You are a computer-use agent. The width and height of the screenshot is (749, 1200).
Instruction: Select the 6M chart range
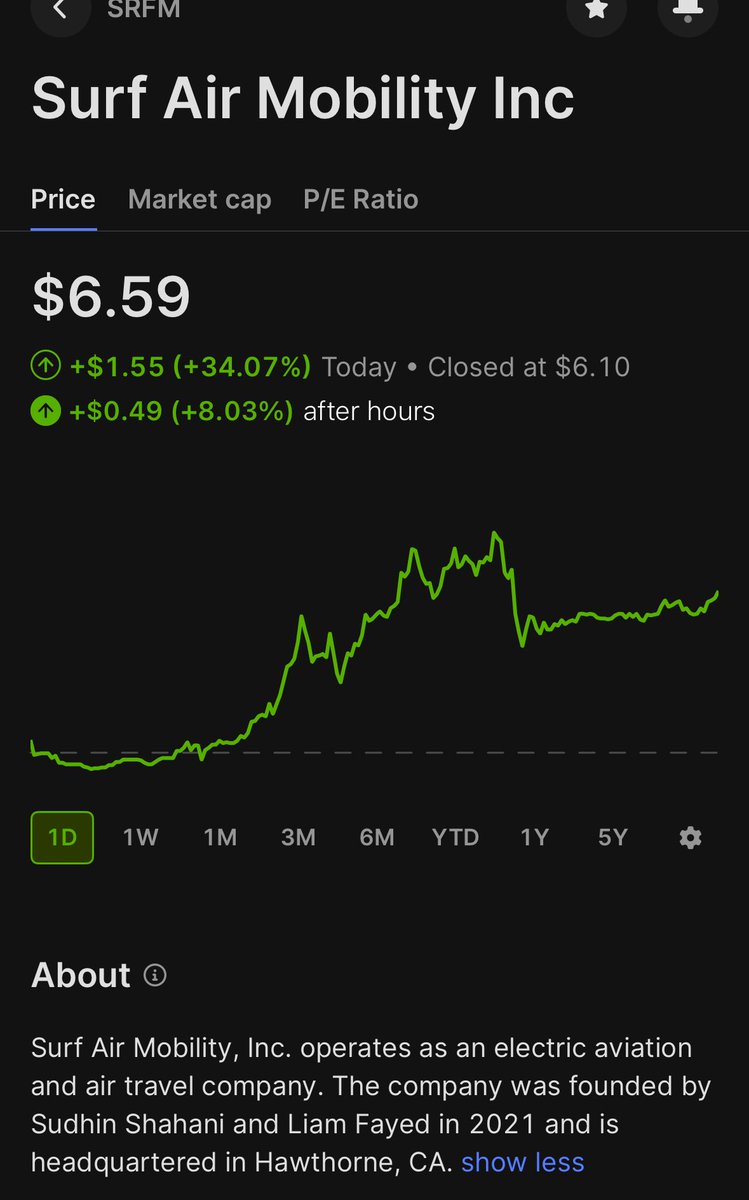click(x=377, y=837)
